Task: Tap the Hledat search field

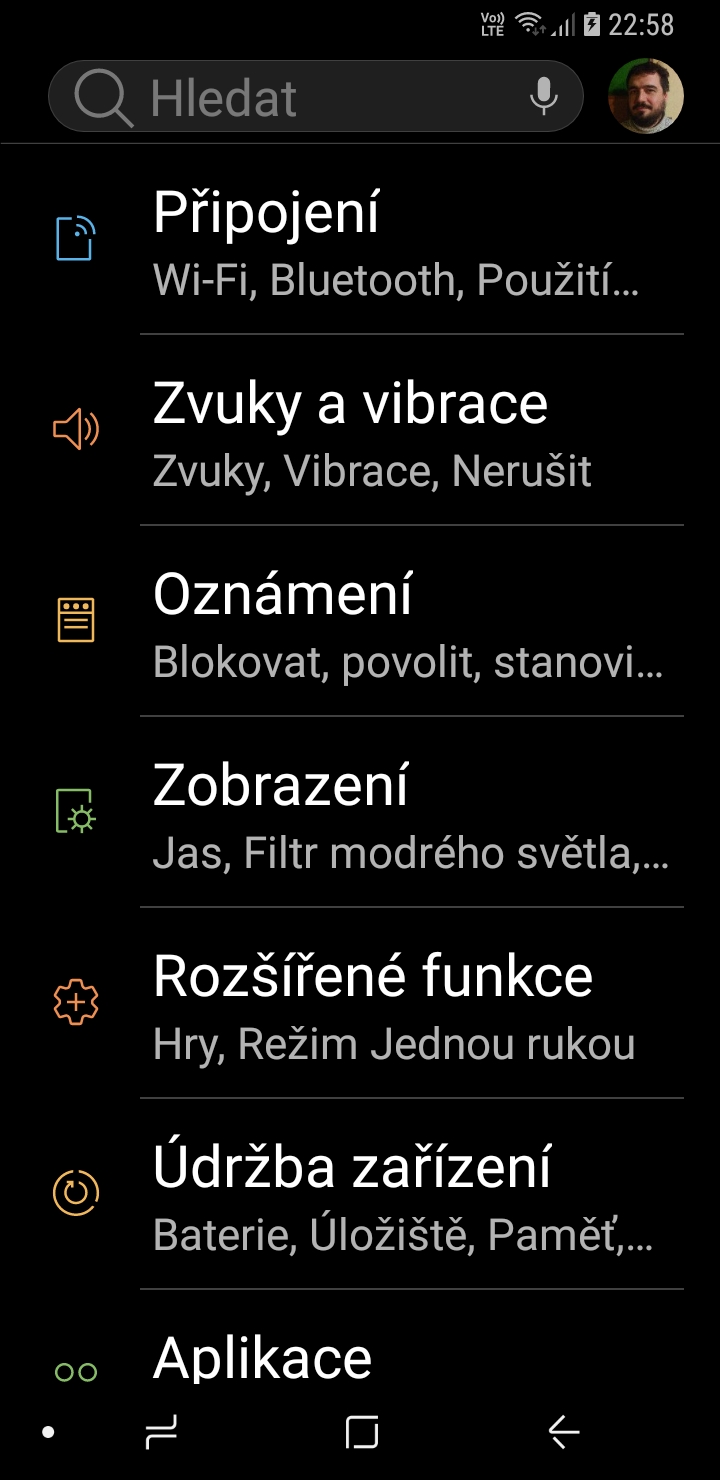Action: 315,97
